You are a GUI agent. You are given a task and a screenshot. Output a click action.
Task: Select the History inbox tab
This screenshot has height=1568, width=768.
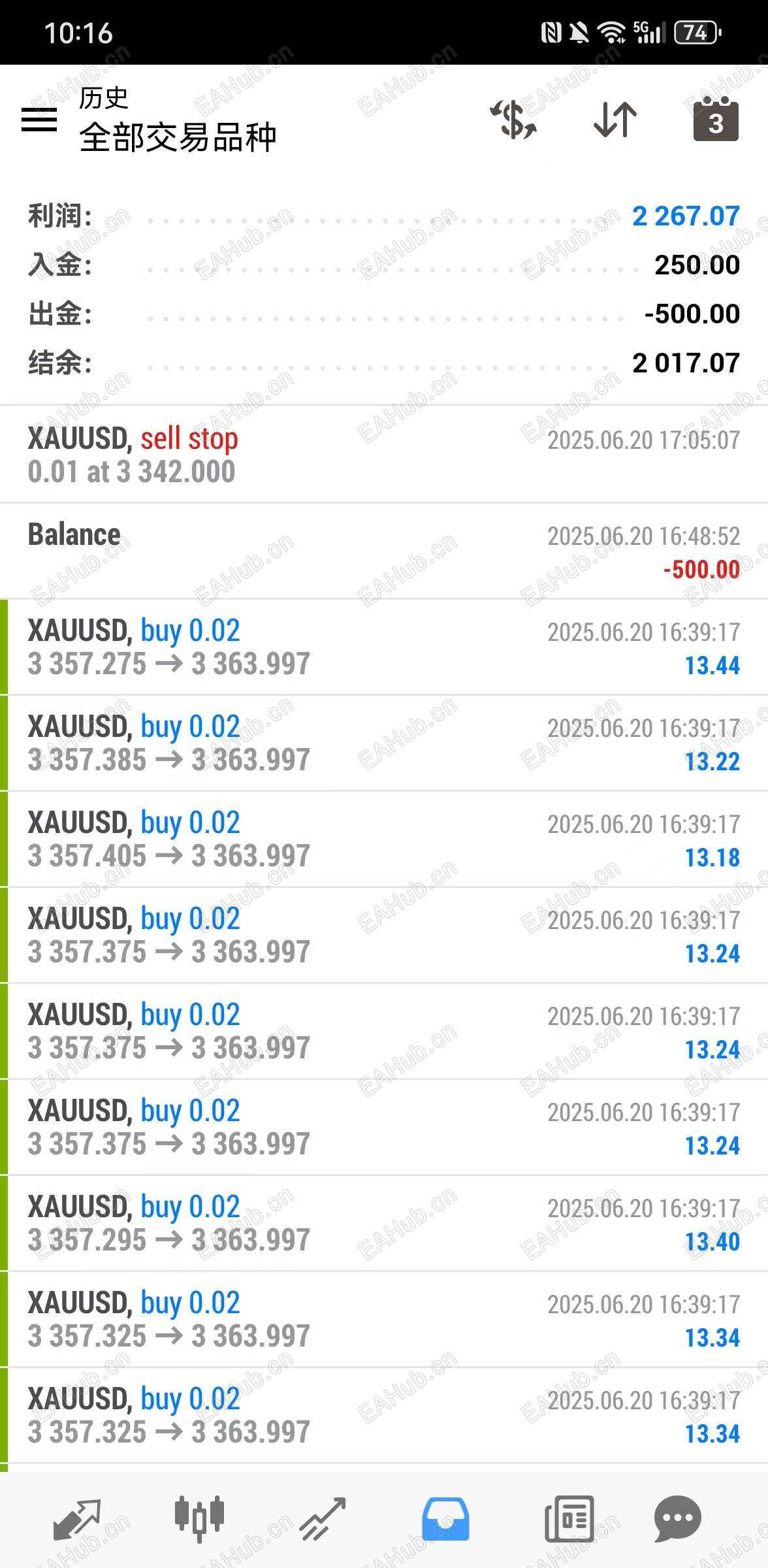click(x=445, y=1519)
